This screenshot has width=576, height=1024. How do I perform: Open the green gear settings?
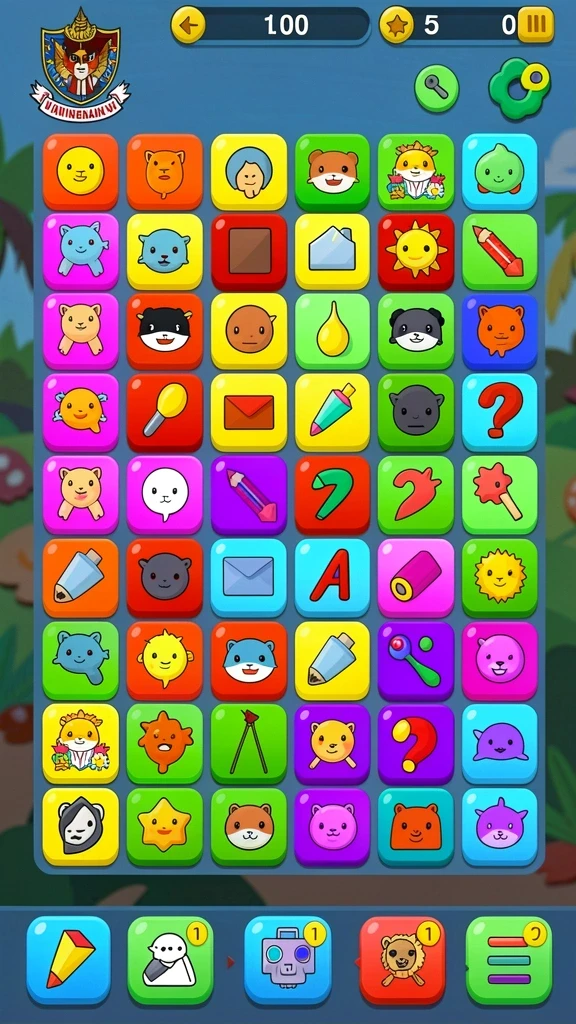click(519, 89)
